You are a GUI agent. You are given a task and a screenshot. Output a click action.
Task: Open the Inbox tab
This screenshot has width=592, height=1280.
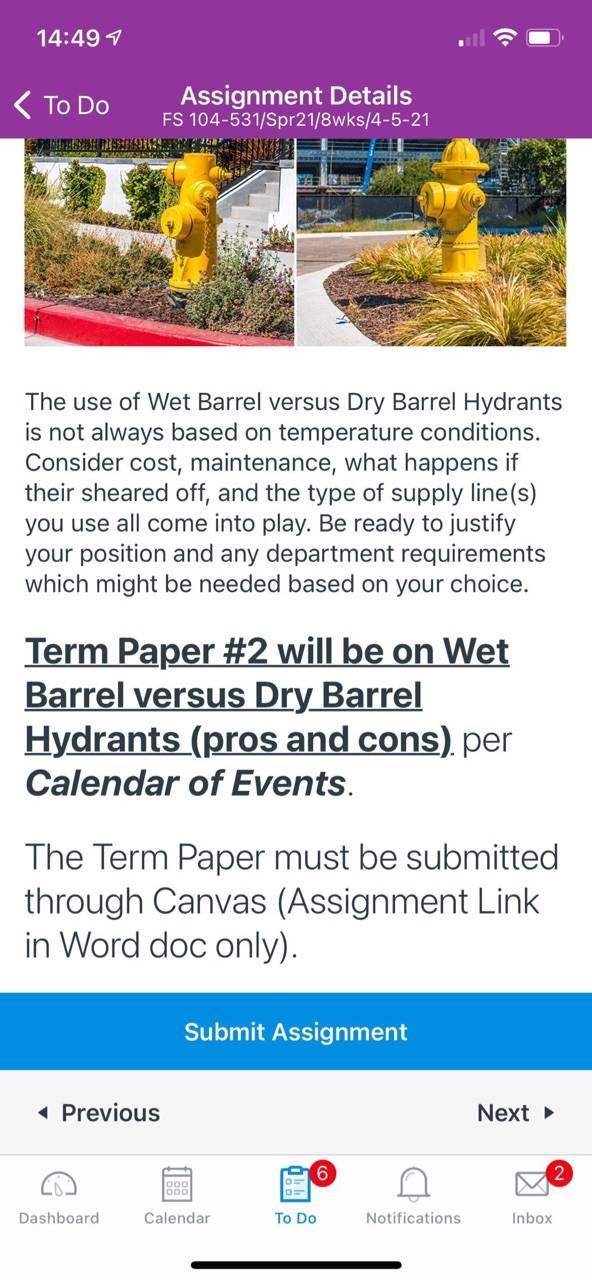point(532,1196)
